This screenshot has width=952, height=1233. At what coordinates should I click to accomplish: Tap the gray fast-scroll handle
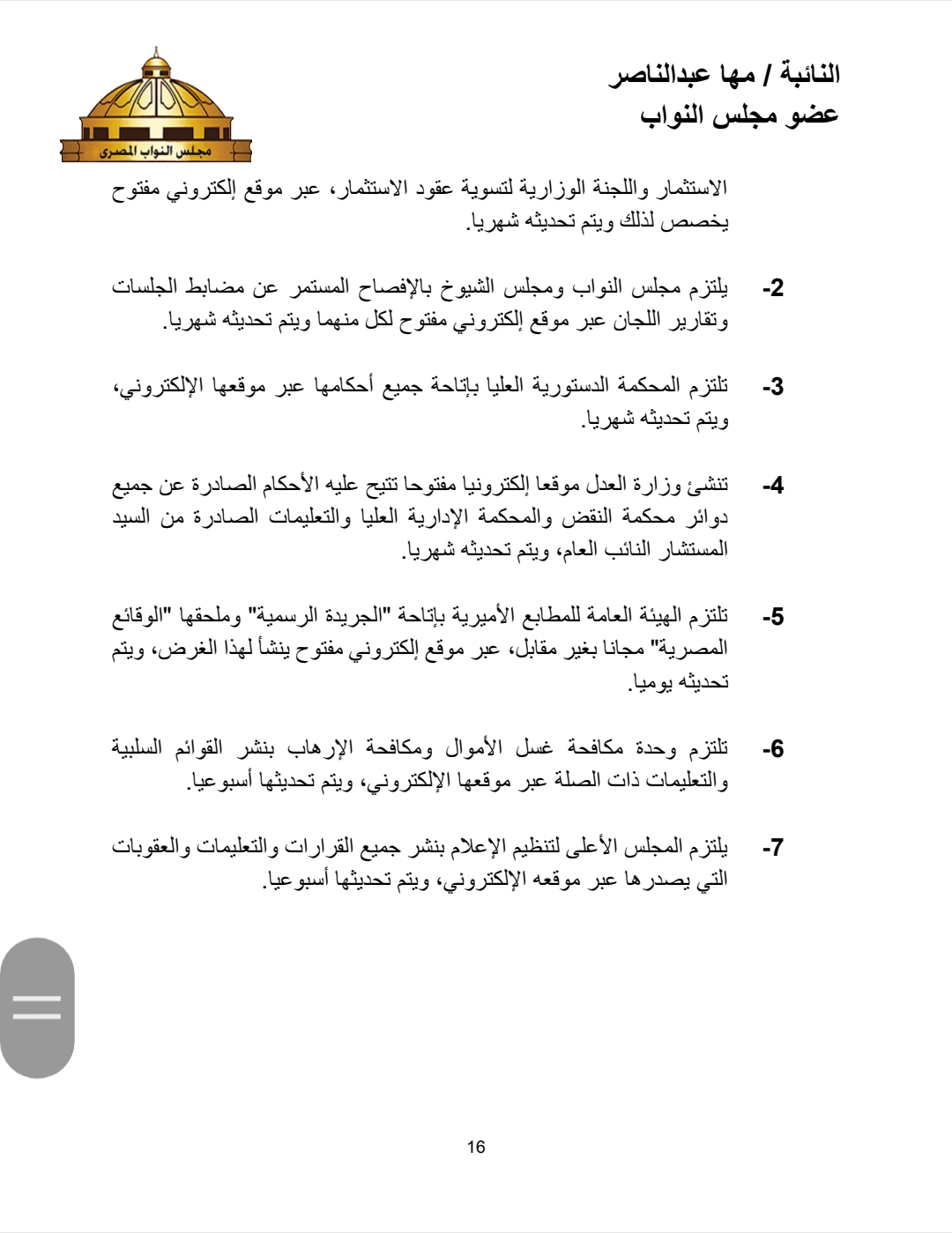(x=37, y=1007)
